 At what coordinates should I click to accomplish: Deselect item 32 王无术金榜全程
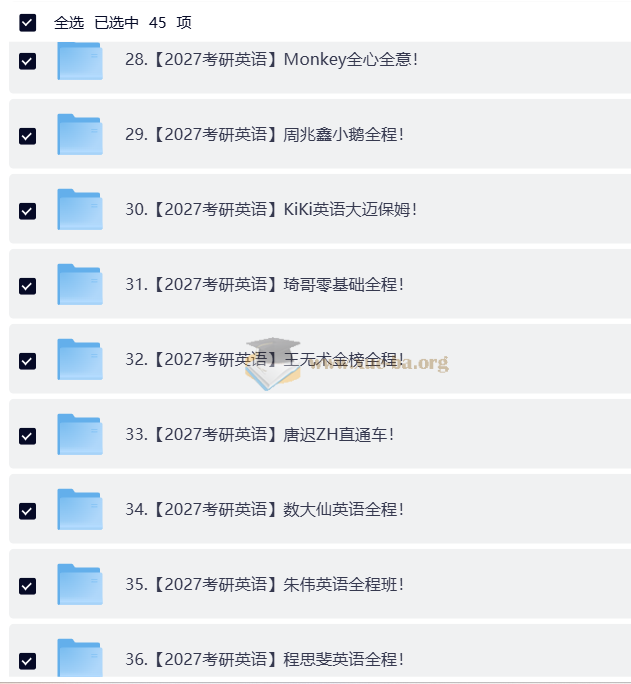(x=27, y=361)
